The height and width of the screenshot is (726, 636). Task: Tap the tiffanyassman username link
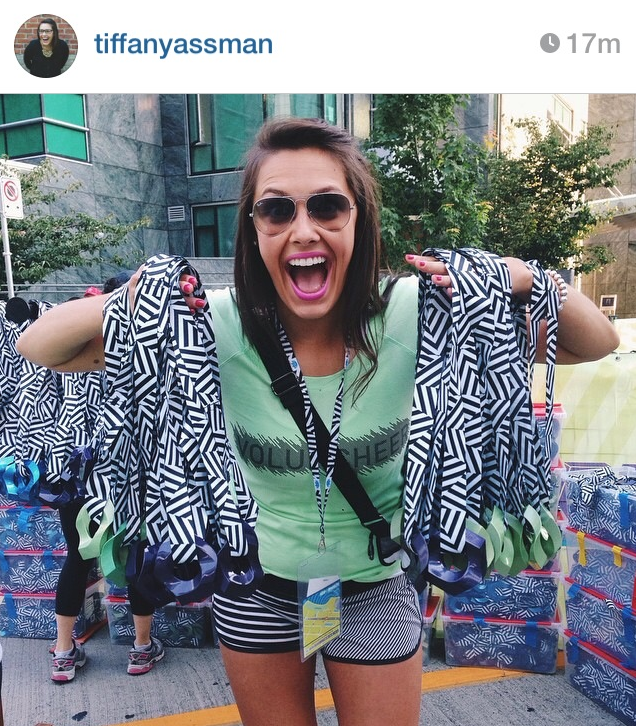pos(183,44)
